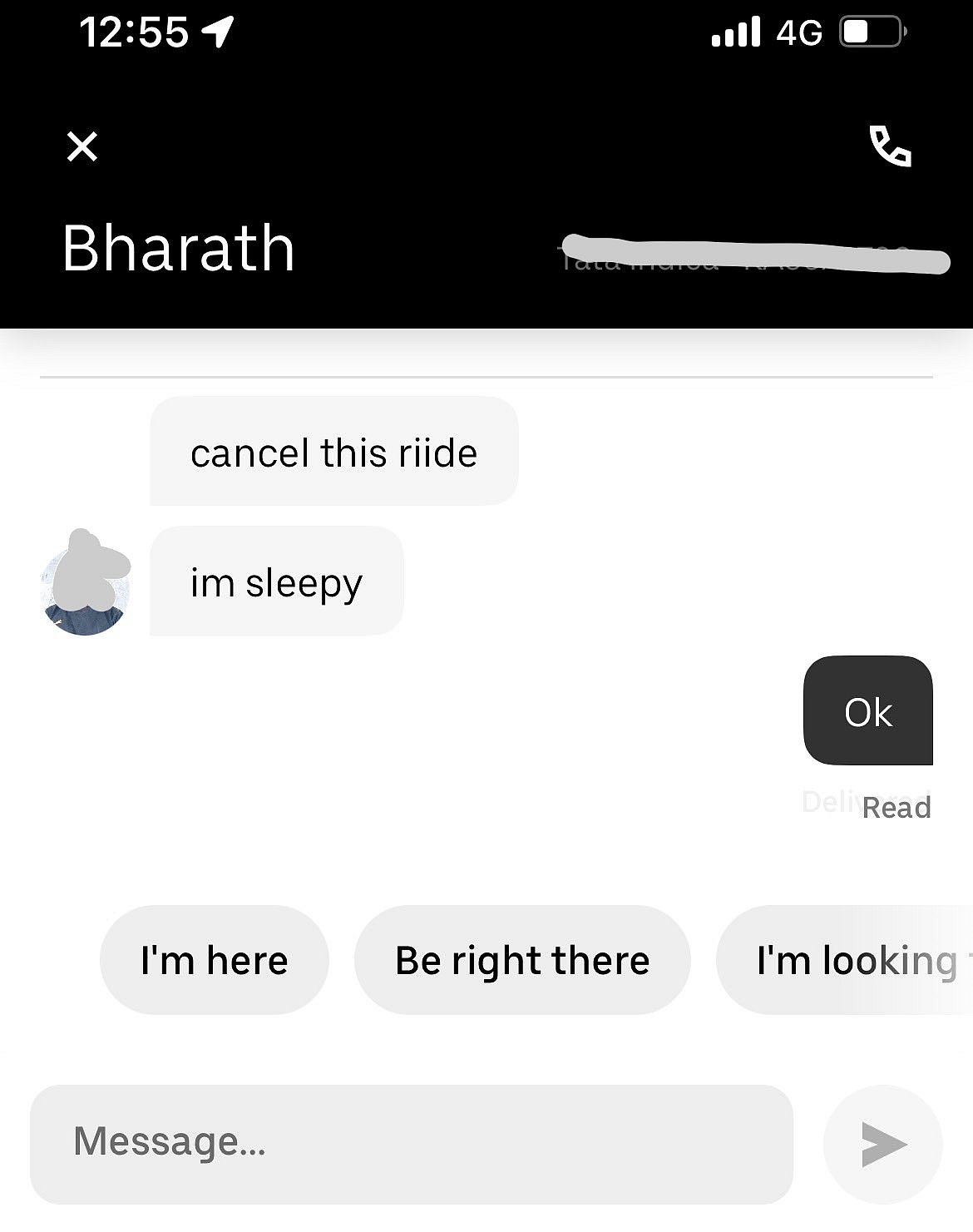Tap the 'cancel this riide' message bubble

(x=334, y=452)
